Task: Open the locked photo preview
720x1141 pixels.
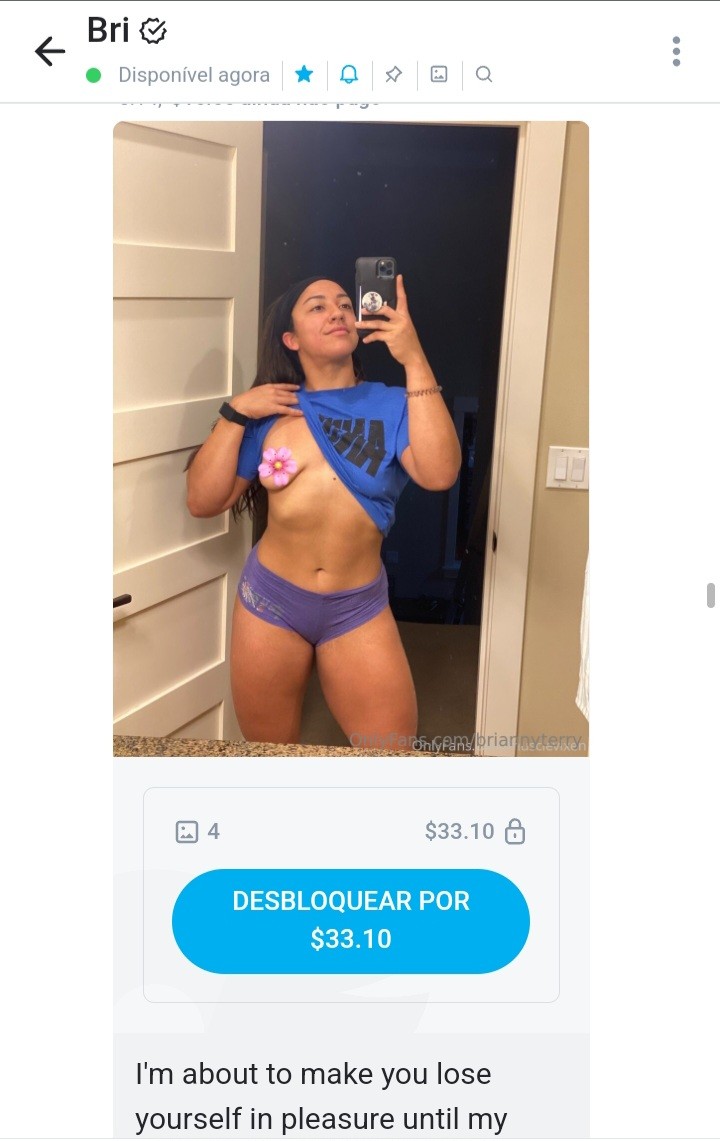Action: click(351, 438)
